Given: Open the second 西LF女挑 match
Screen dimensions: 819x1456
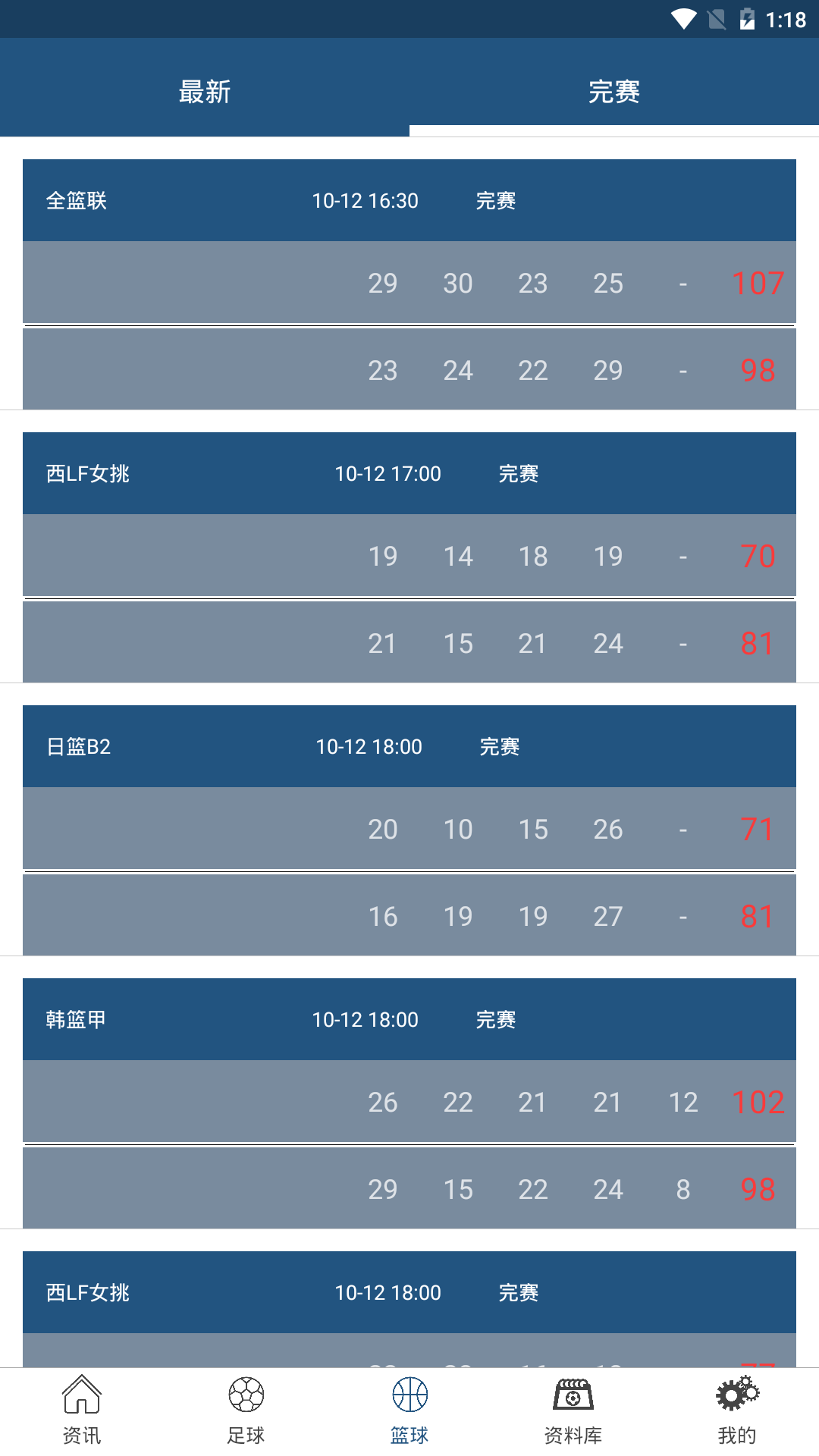Looking at the screenshot, I should (x=409, y=1291).
